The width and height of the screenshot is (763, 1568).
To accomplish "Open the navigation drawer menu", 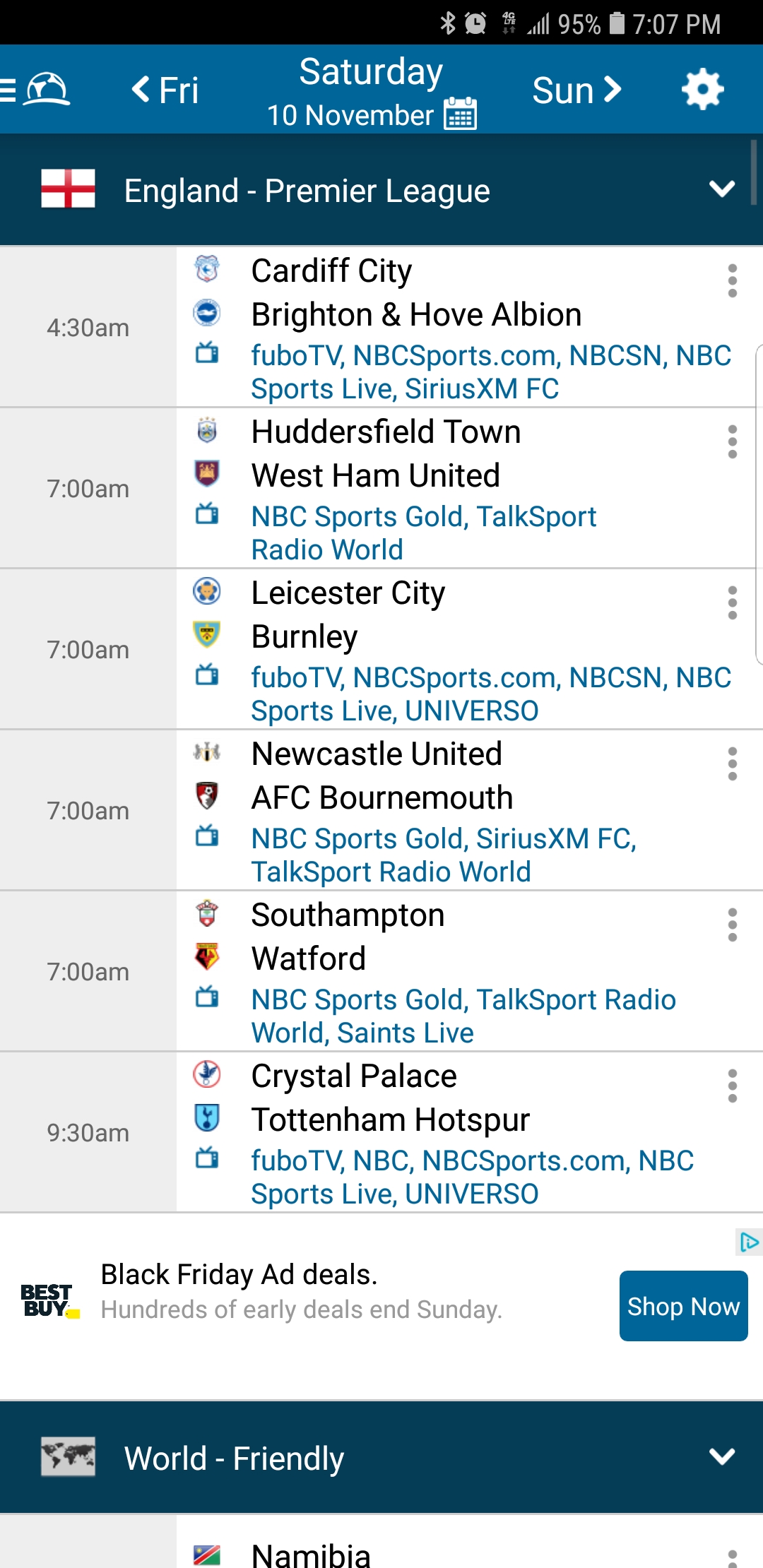I will click(x=10, y=90).
